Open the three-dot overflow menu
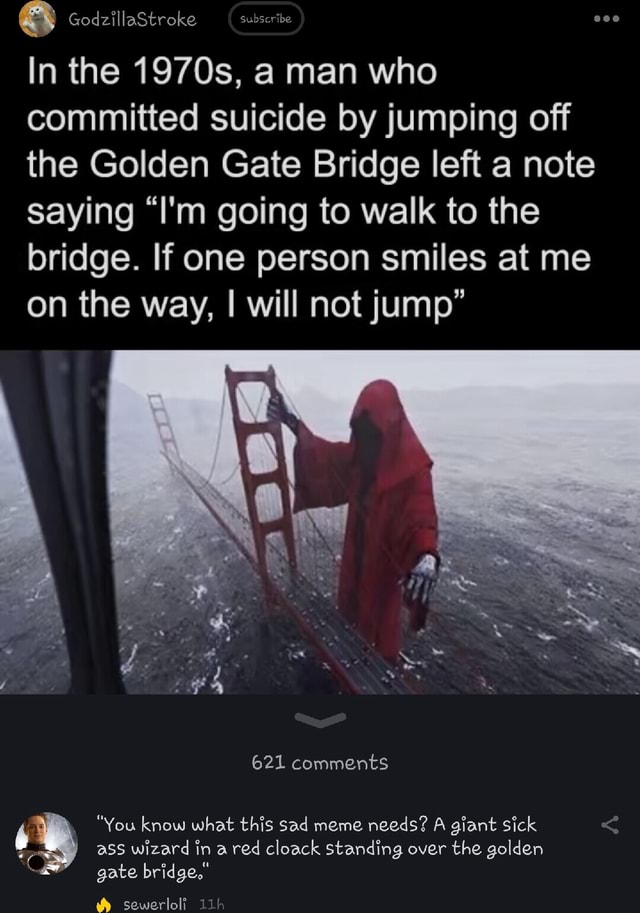Screen dimensions: 640x913 point(606,19)
